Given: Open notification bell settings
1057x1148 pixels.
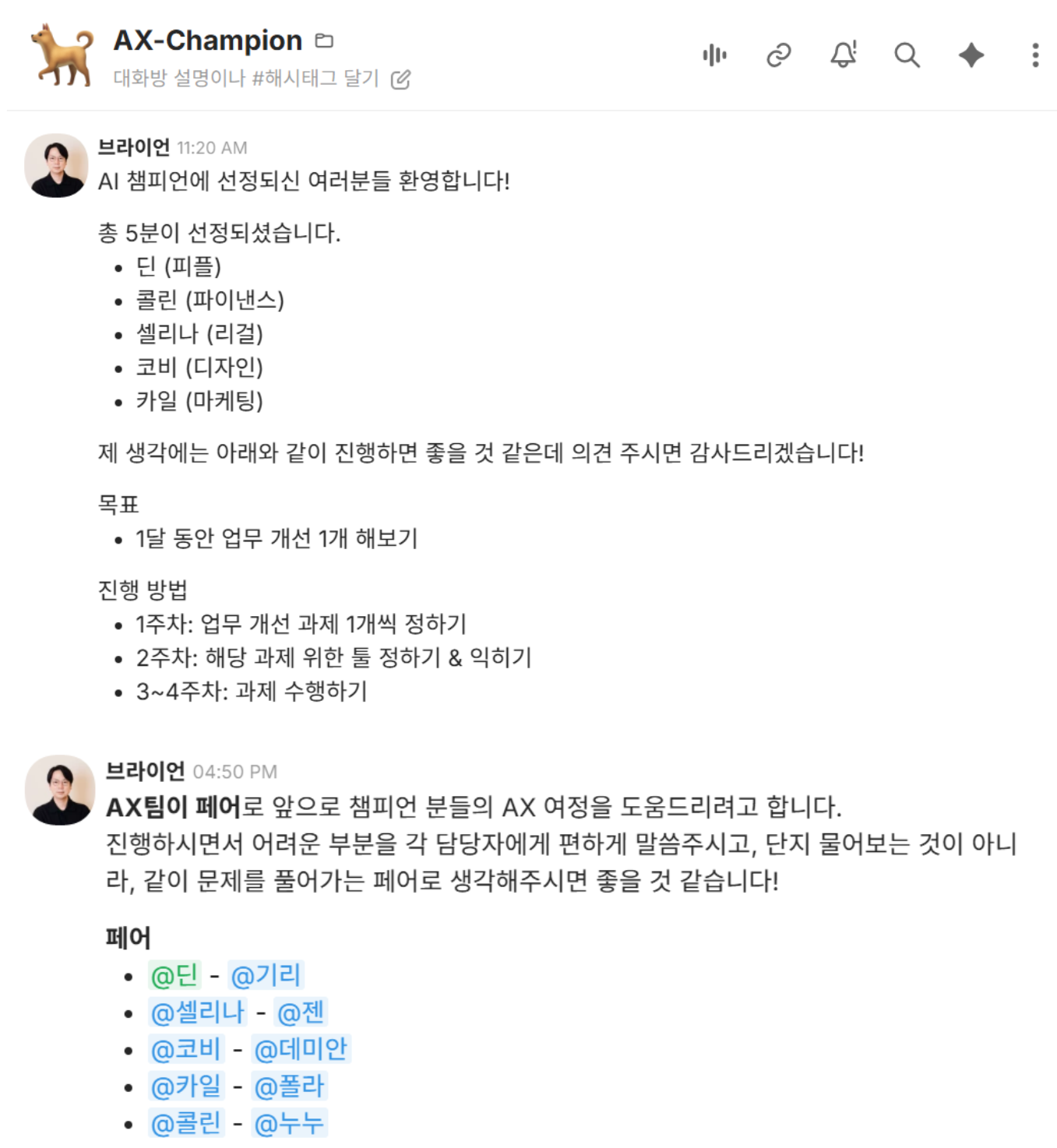Looking at the screenshot, I should point(843,55).
